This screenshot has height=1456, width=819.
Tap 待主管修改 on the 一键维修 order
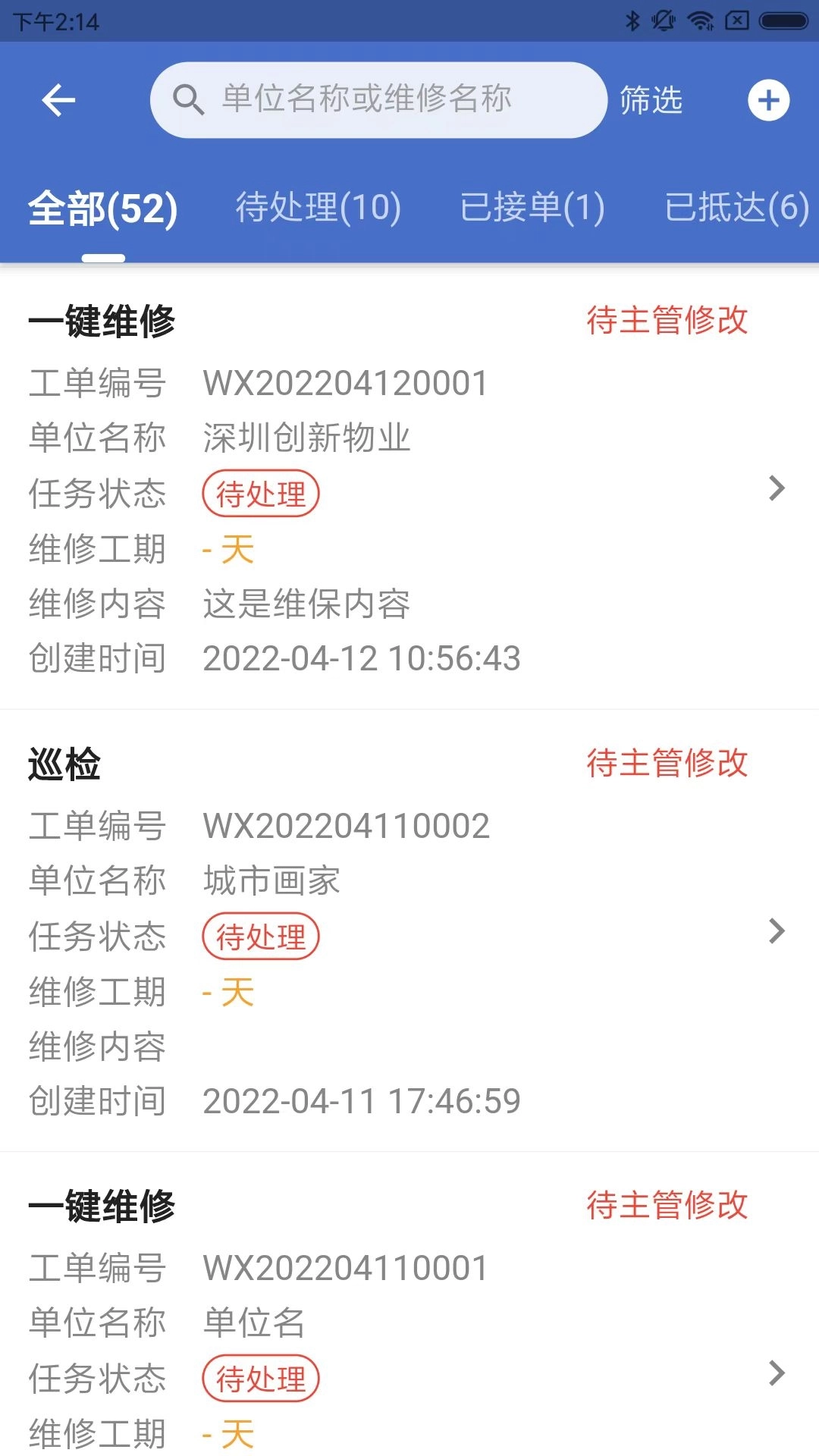point(667,322)
